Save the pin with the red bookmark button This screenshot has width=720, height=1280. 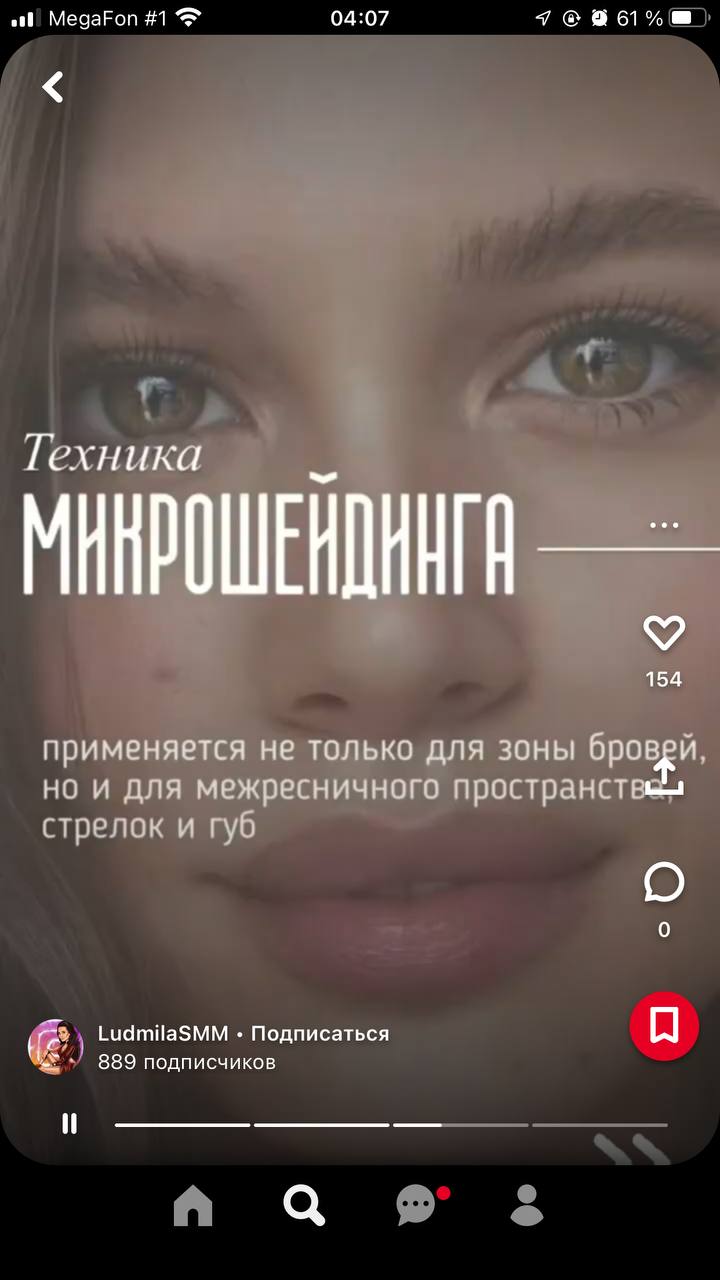pos(664,1026)
